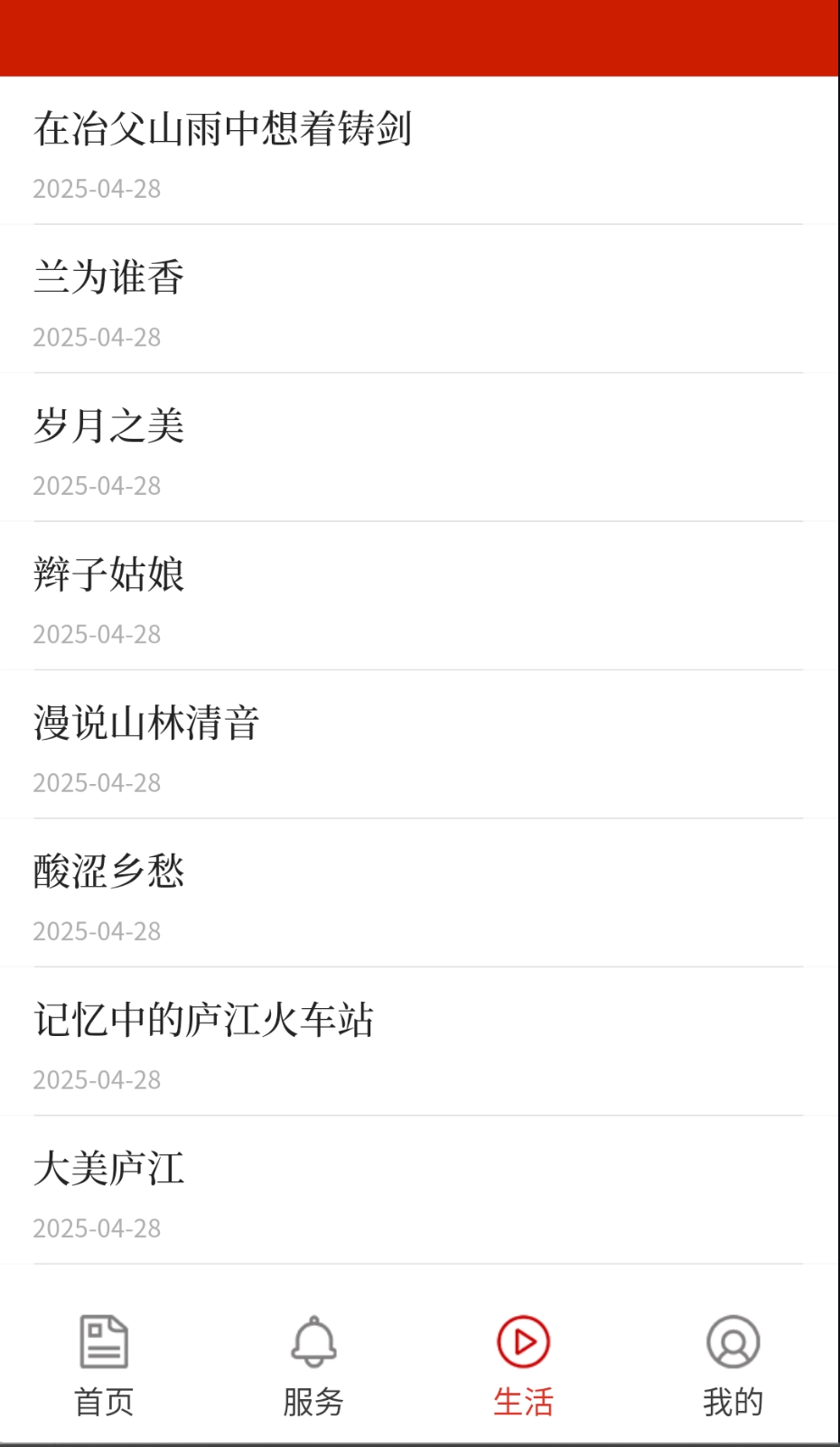Open the article 酸涩乡愁

[108, 872]
